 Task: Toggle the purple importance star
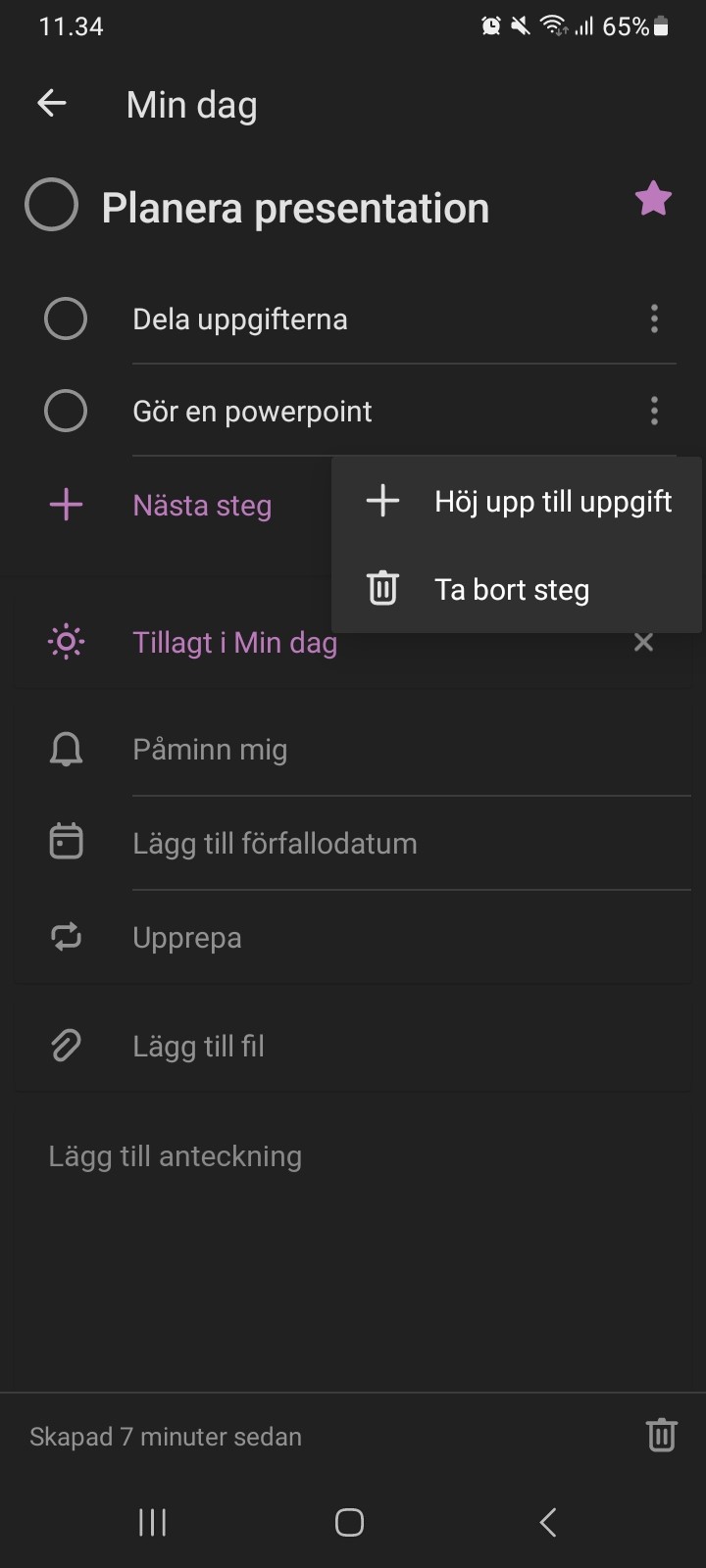653,199
